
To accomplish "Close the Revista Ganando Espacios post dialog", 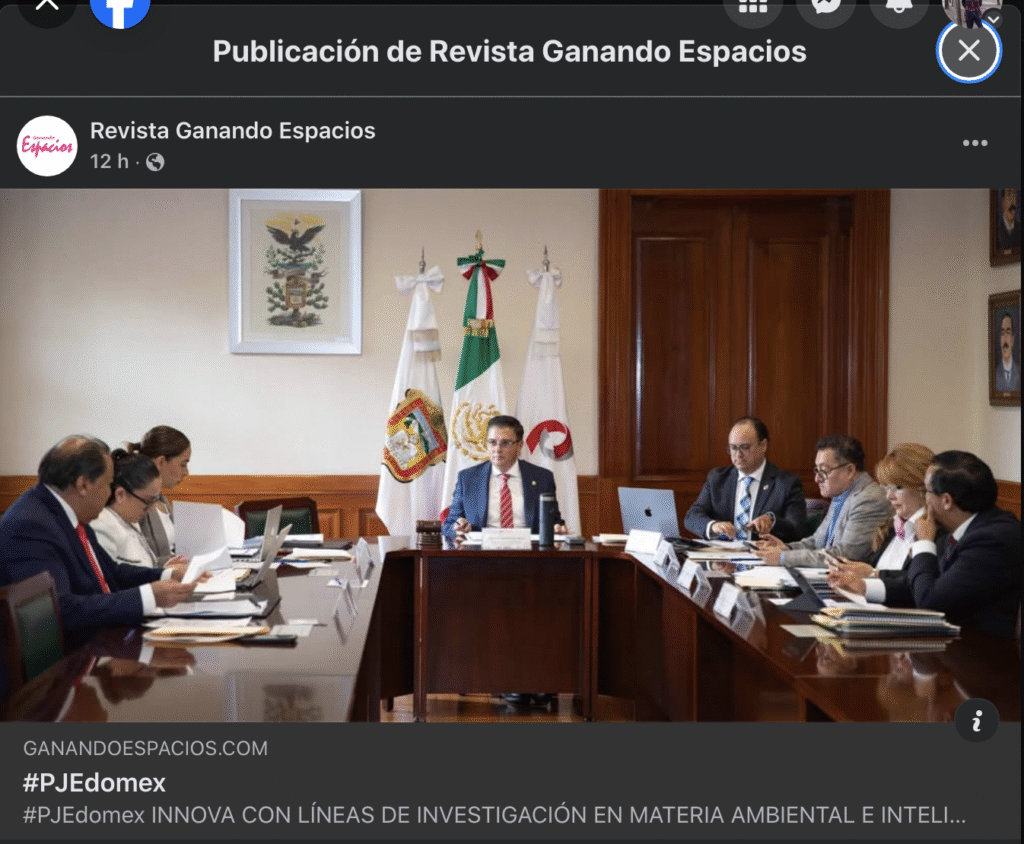I will point(968,51).
